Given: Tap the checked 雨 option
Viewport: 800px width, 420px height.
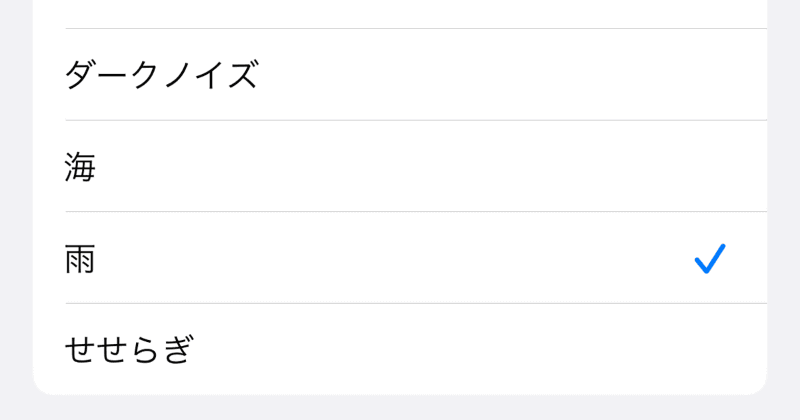Looking at the screenshot, I should [x=80, y=258].
